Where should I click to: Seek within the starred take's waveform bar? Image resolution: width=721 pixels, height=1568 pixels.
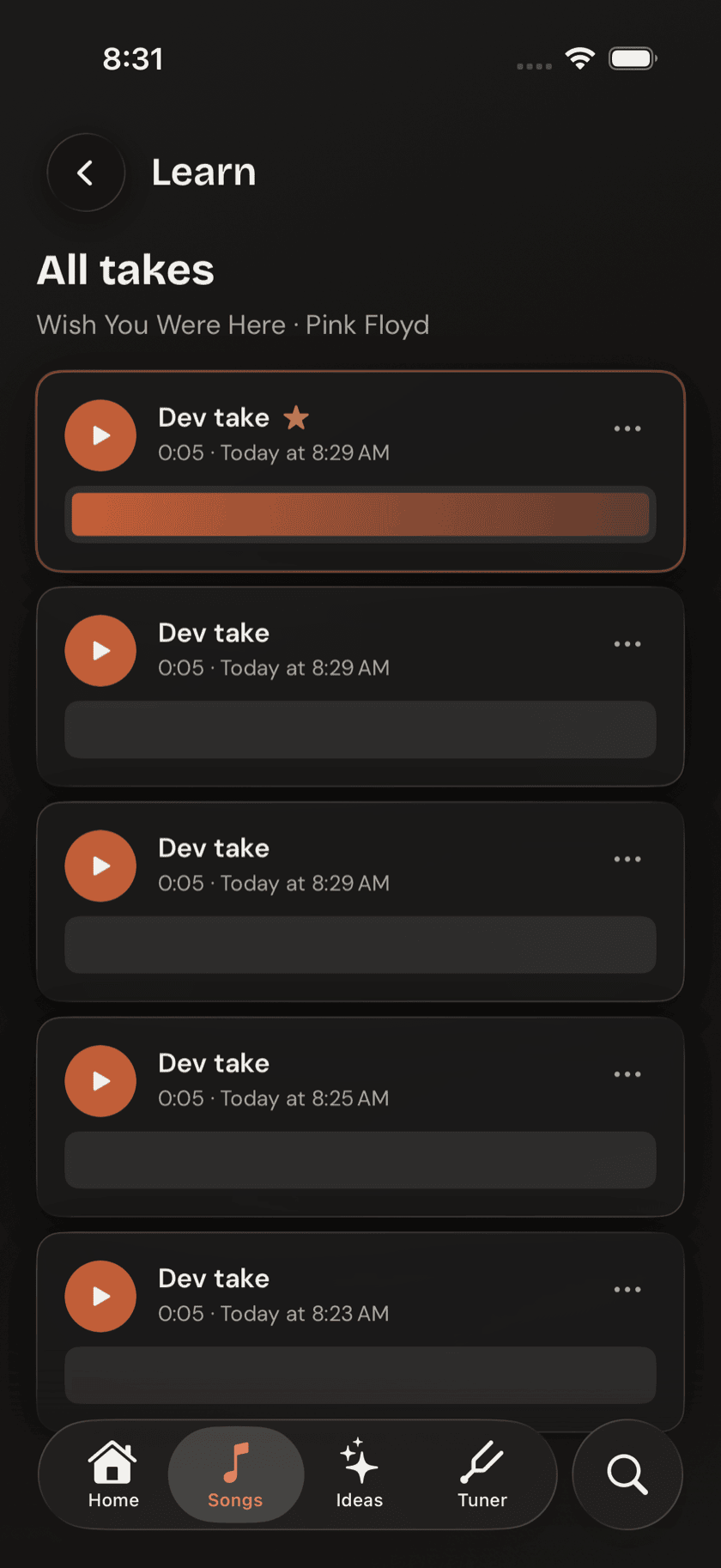coord(360,514)
